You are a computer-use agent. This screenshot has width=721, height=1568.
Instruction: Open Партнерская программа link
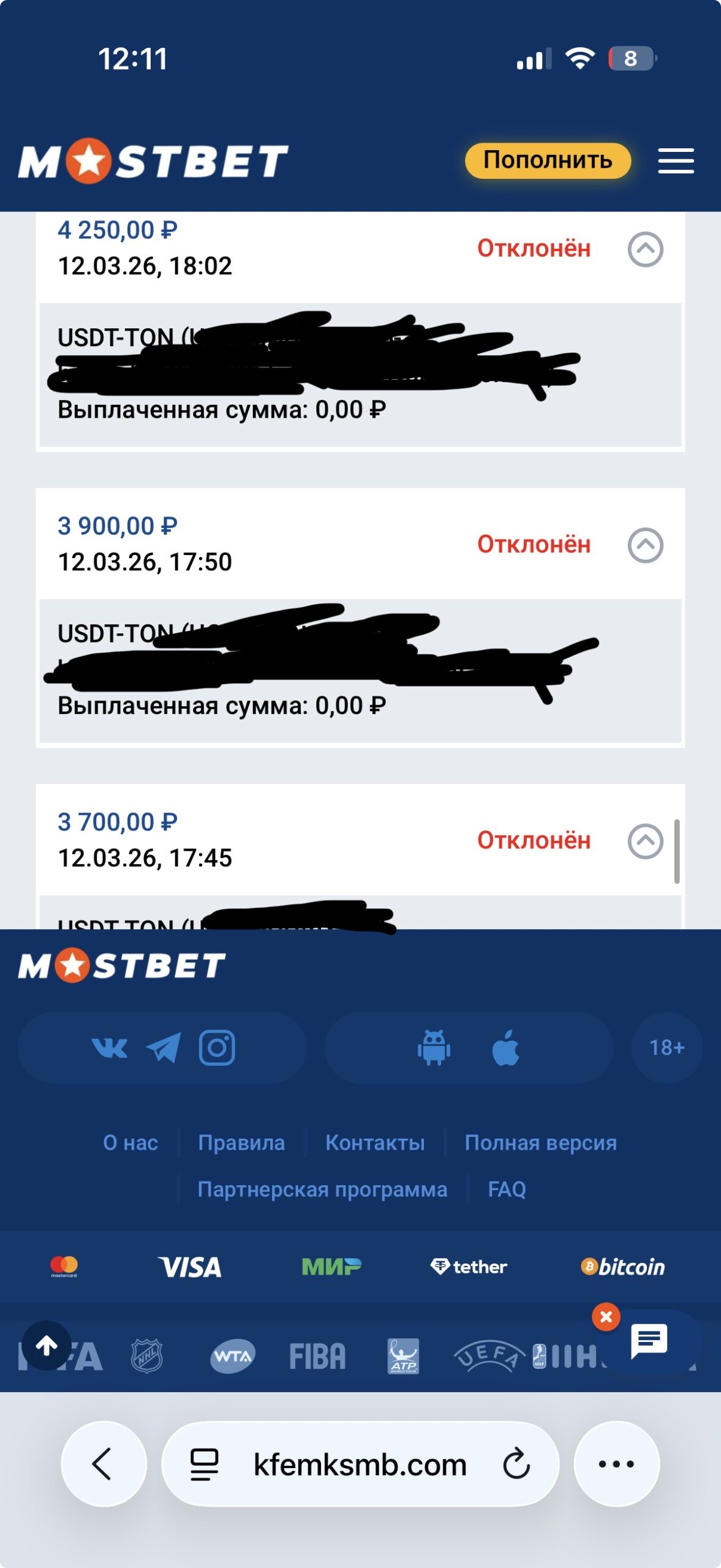pos(322,1189)
